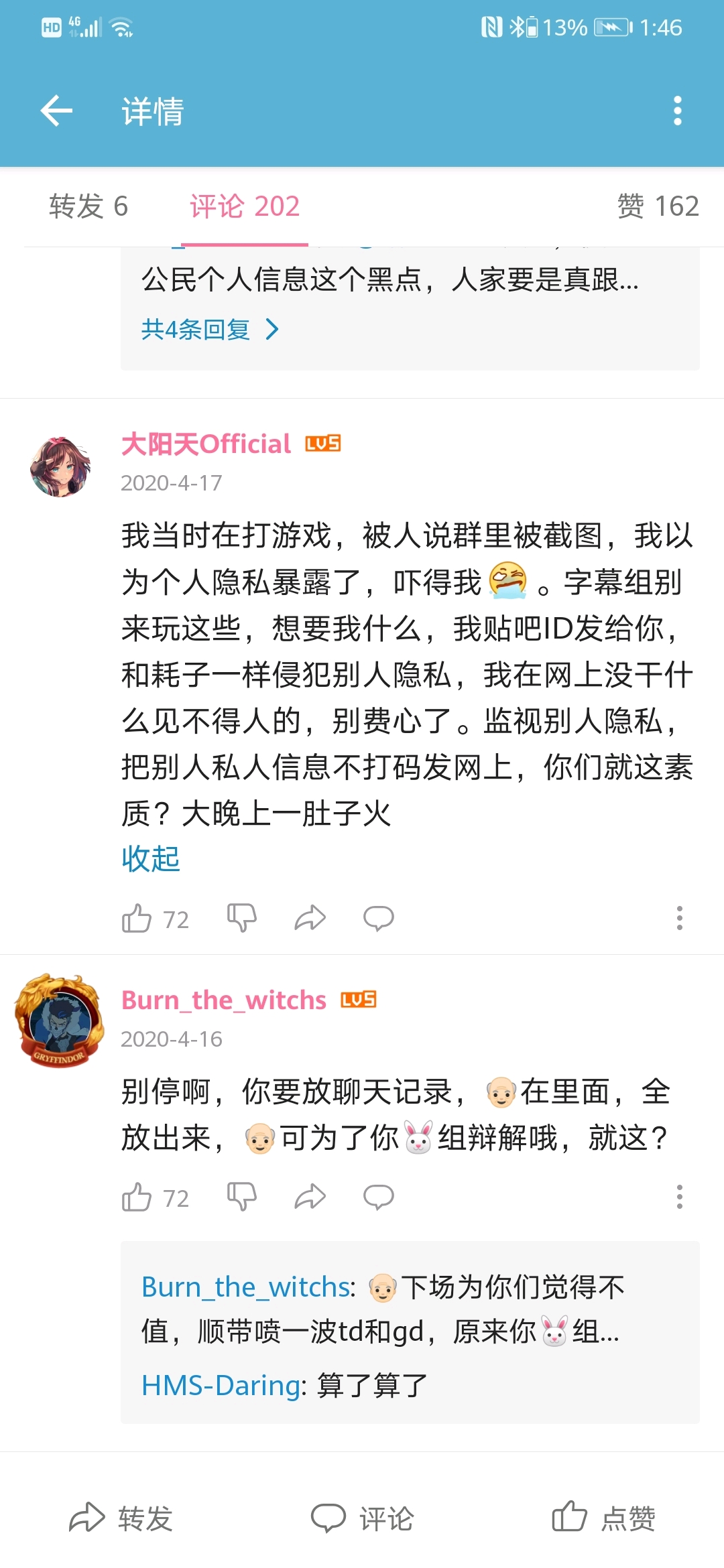Like 大阳天Official's comment
Viewport: 724px width, 1568px height.
pos(137,919)
